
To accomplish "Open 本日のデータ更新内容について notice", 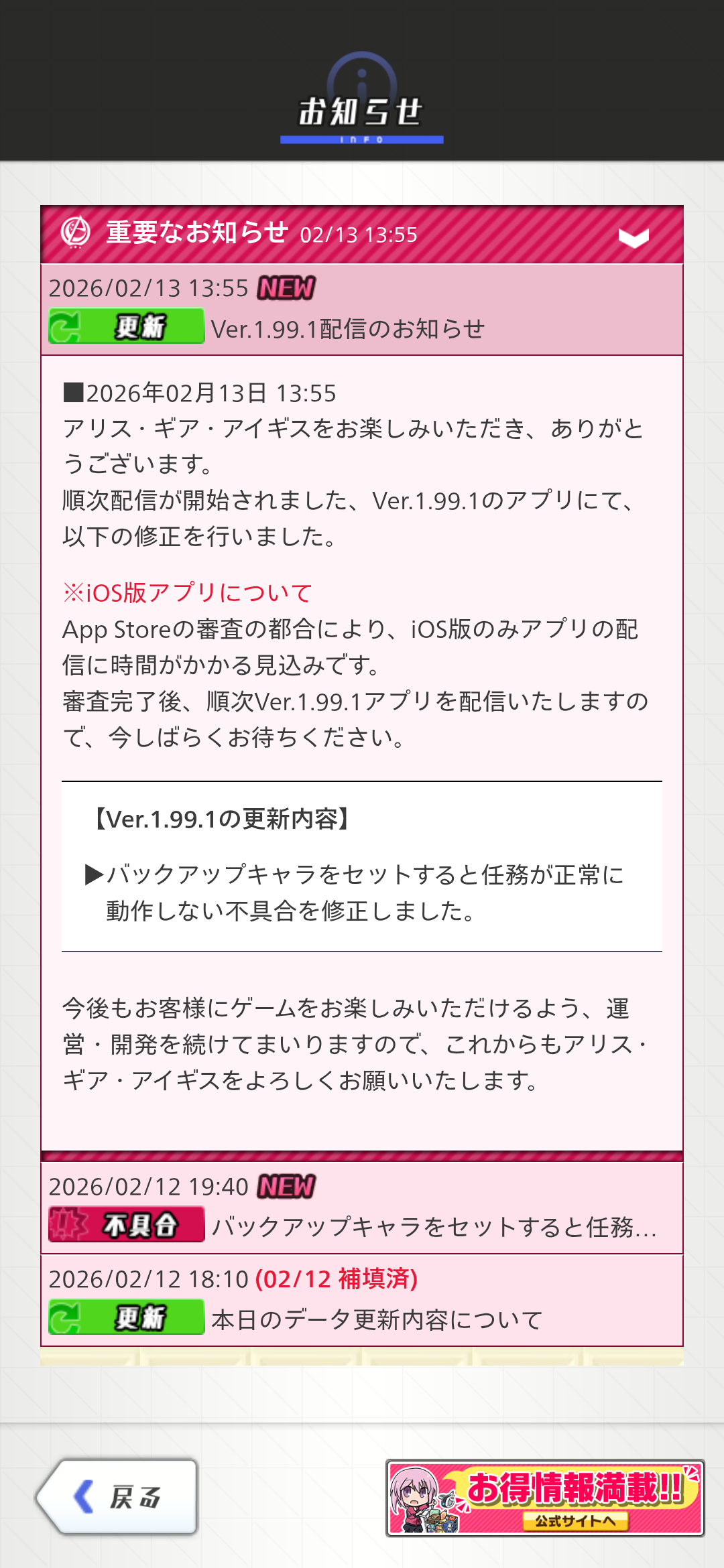I will tap(362, 1301).
